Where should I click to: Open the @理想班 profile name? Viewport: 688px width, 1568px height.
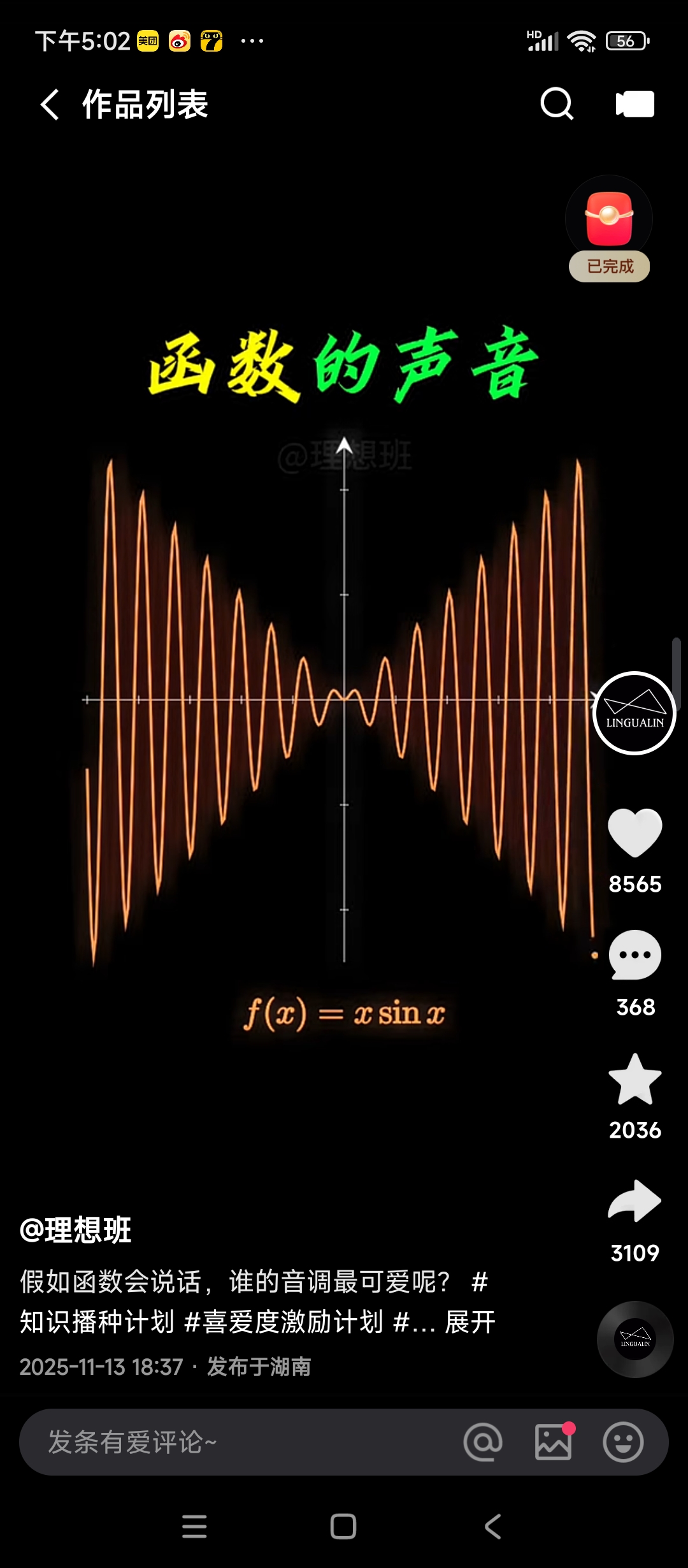point(76,1230)
